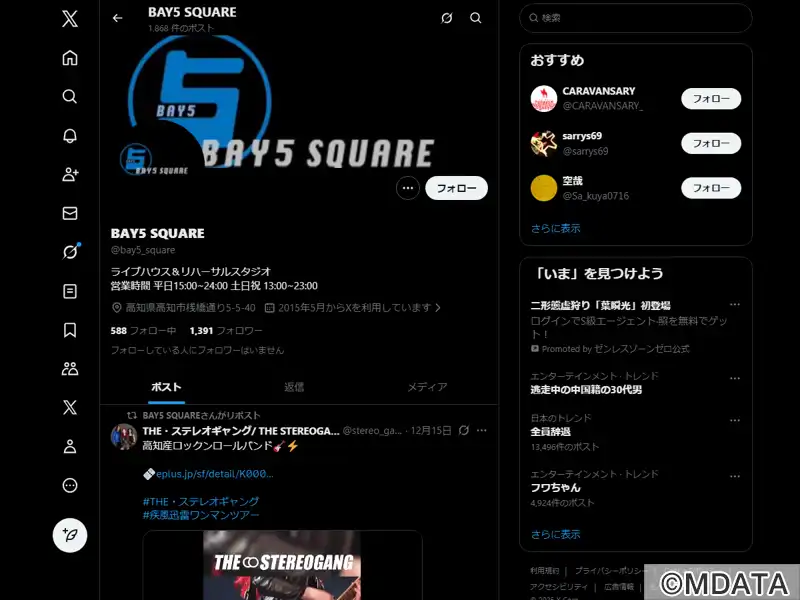Screen dimensions: 800x600
Task: View the 1,391 フォロワー list
Action: (226, 330)
